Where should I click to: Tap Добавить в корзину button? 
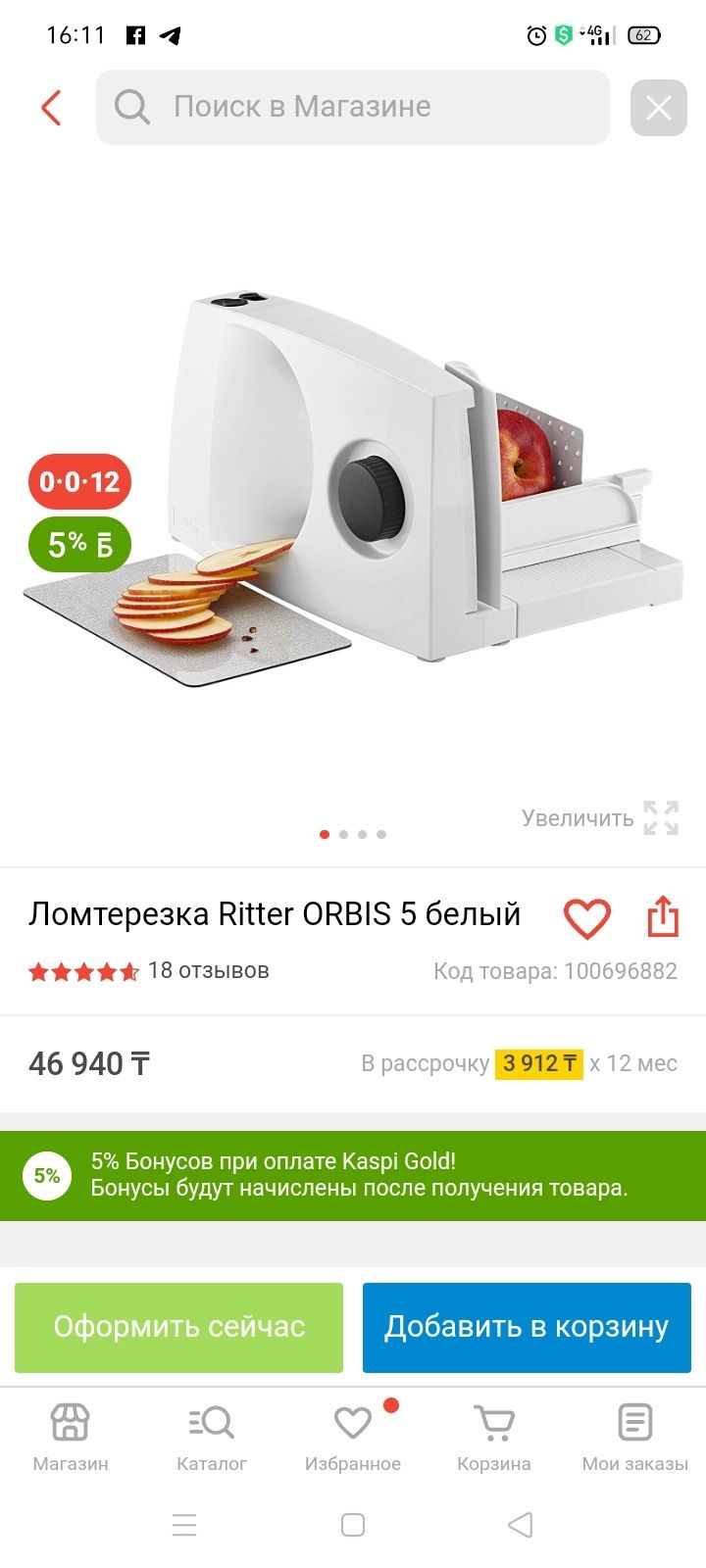click(527, 1327)
